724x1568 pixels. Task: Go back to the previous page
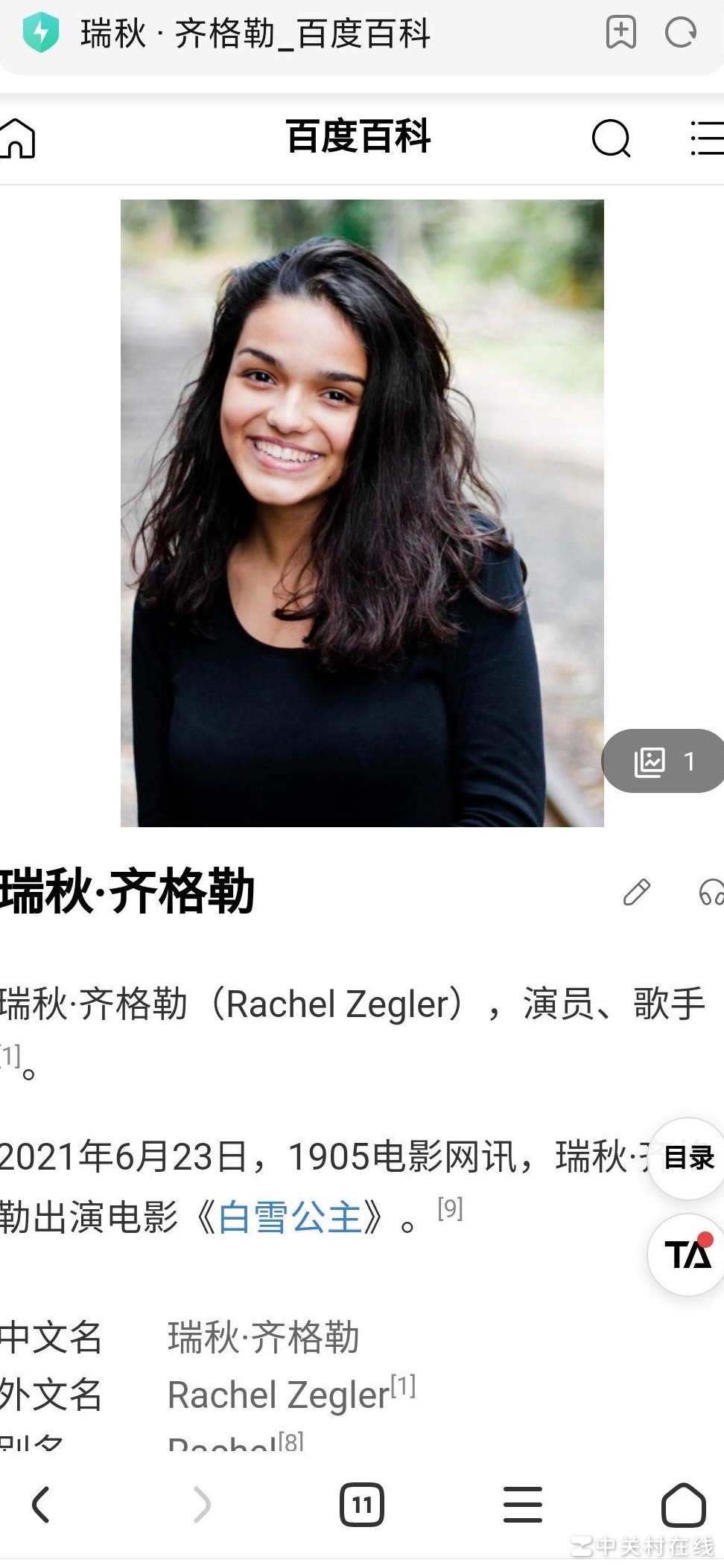coord(41,1505)
